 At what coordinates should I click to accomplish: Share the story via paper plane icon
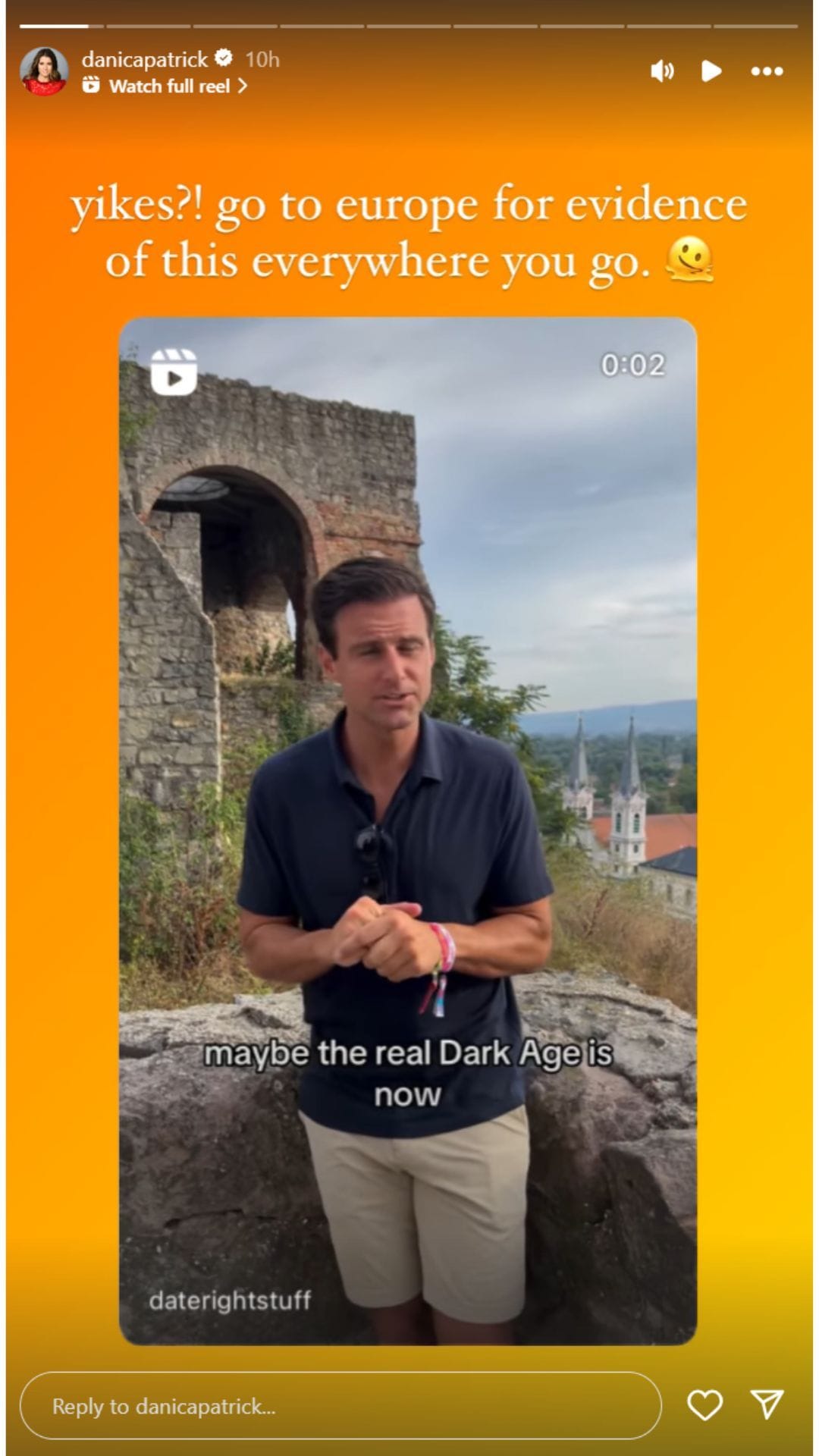click(767, 1405)
